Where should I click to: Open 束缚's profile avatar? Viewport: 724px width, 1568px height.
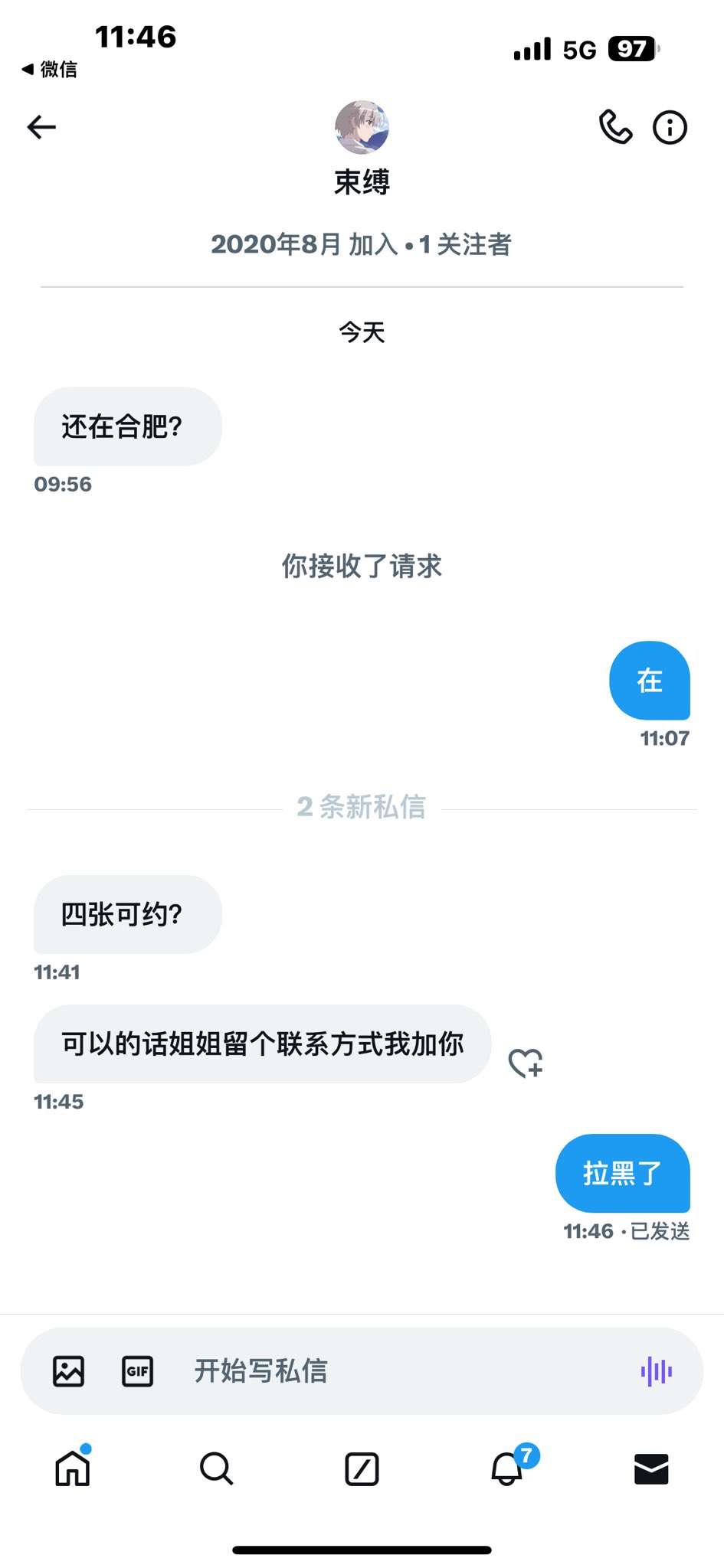tap(362, 127)
